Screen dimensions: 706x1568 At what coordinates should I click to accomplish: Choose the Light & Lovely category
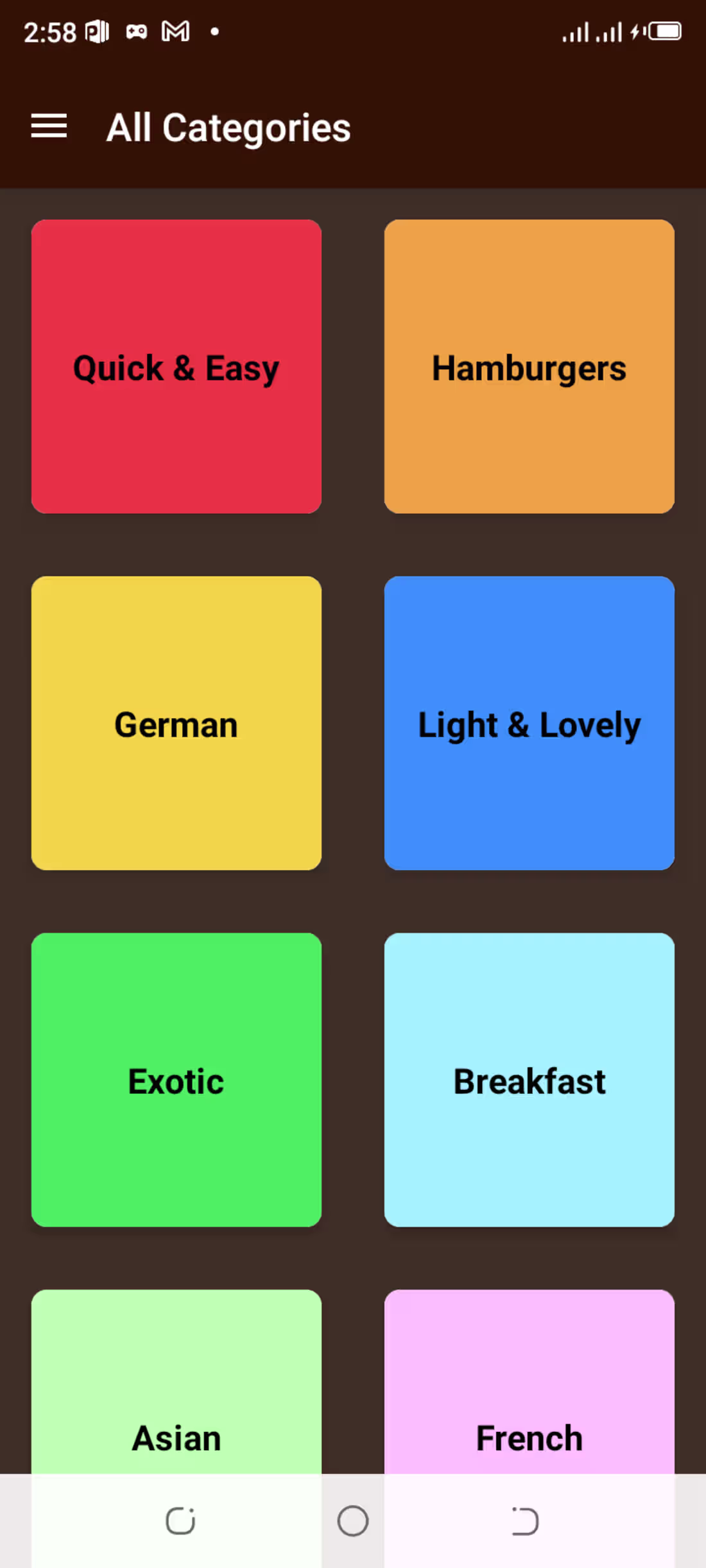(529, 723)
